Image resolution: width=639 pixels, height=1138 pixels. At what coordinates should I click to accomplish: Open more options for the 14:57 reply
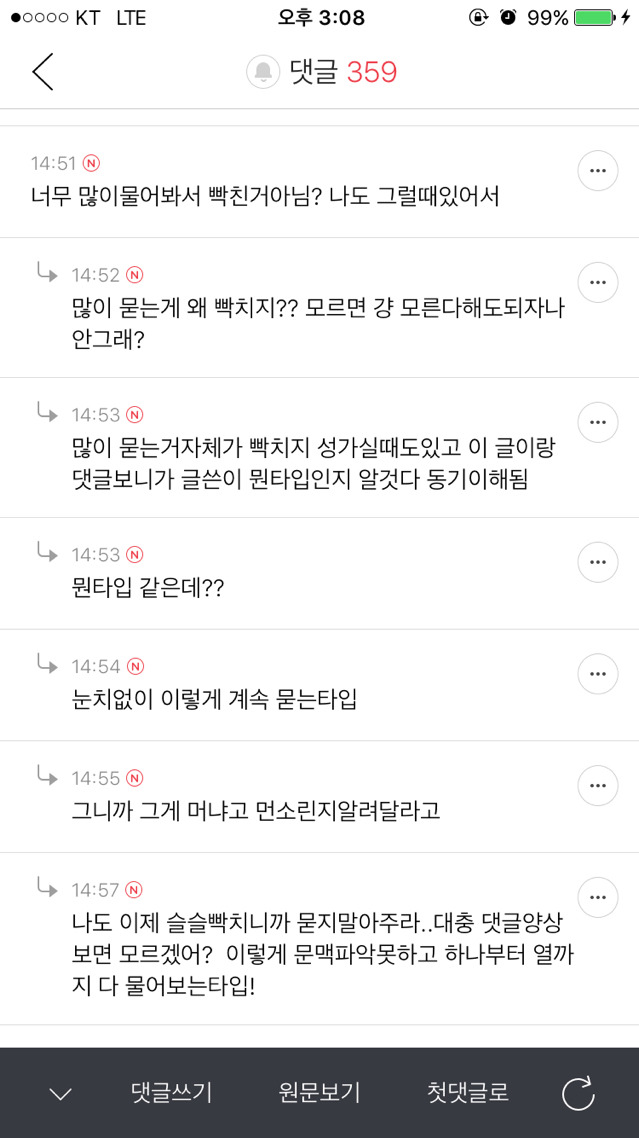coord(598,897)
